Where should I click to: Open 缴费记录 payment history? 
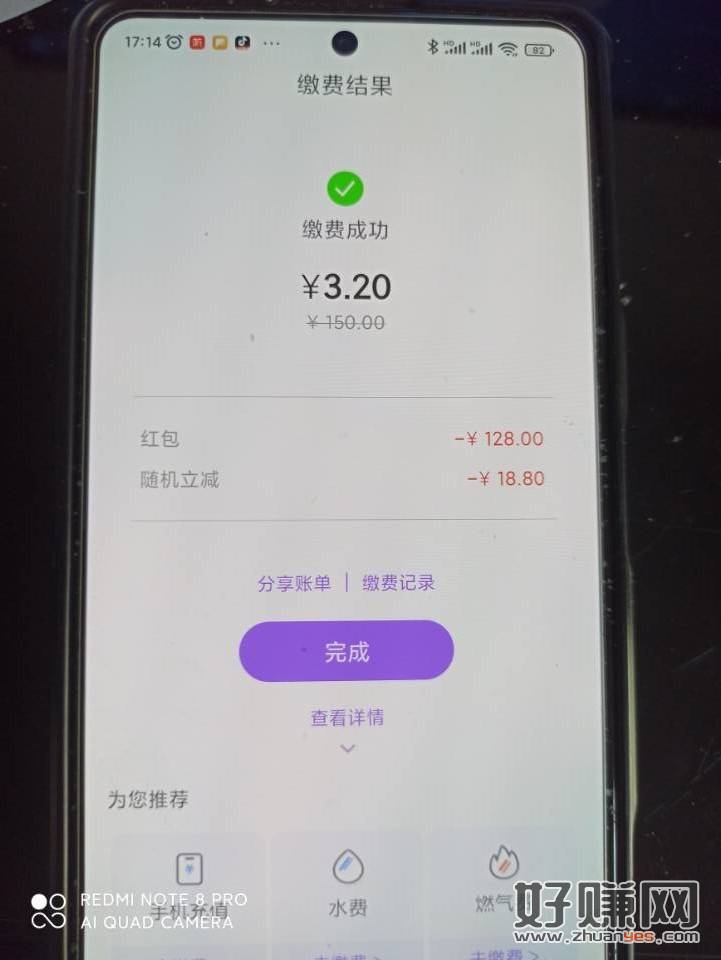[x=398, y=583]
